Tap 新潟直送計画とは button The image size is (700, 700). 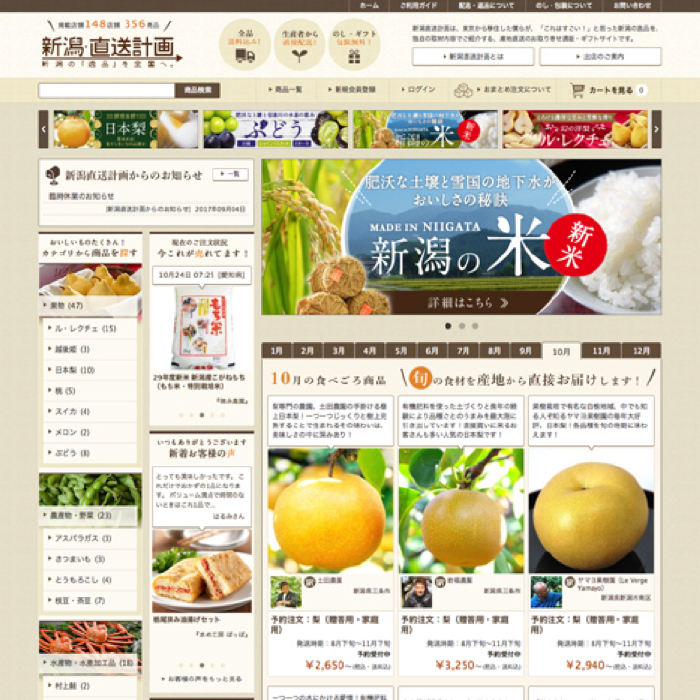click(471, 57)
